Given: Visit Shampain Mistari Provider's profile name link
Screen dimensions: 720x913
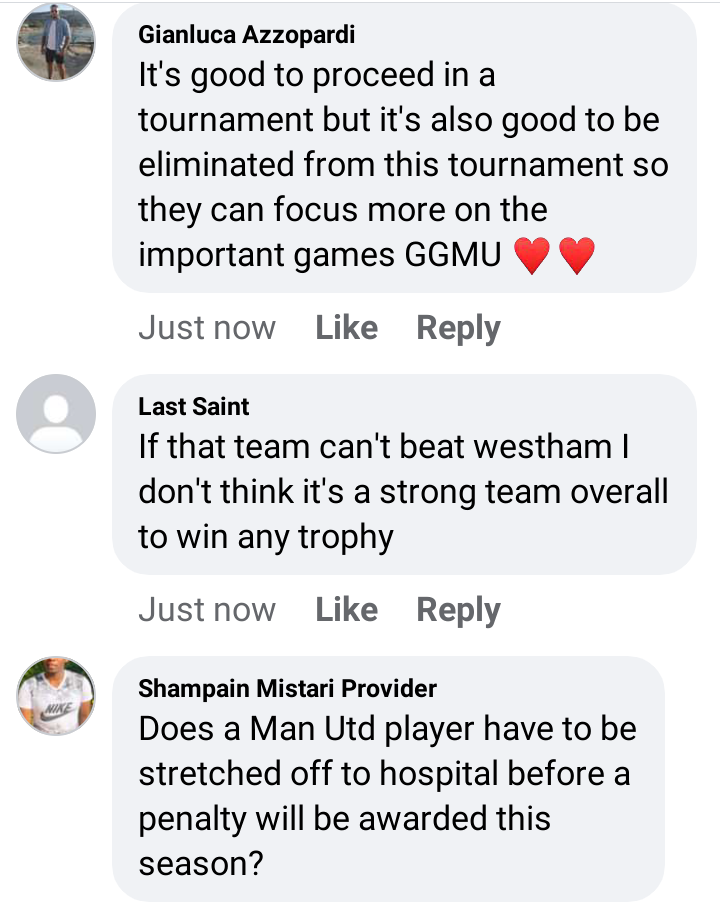Looking at the screenshot, I should (287, 689).
